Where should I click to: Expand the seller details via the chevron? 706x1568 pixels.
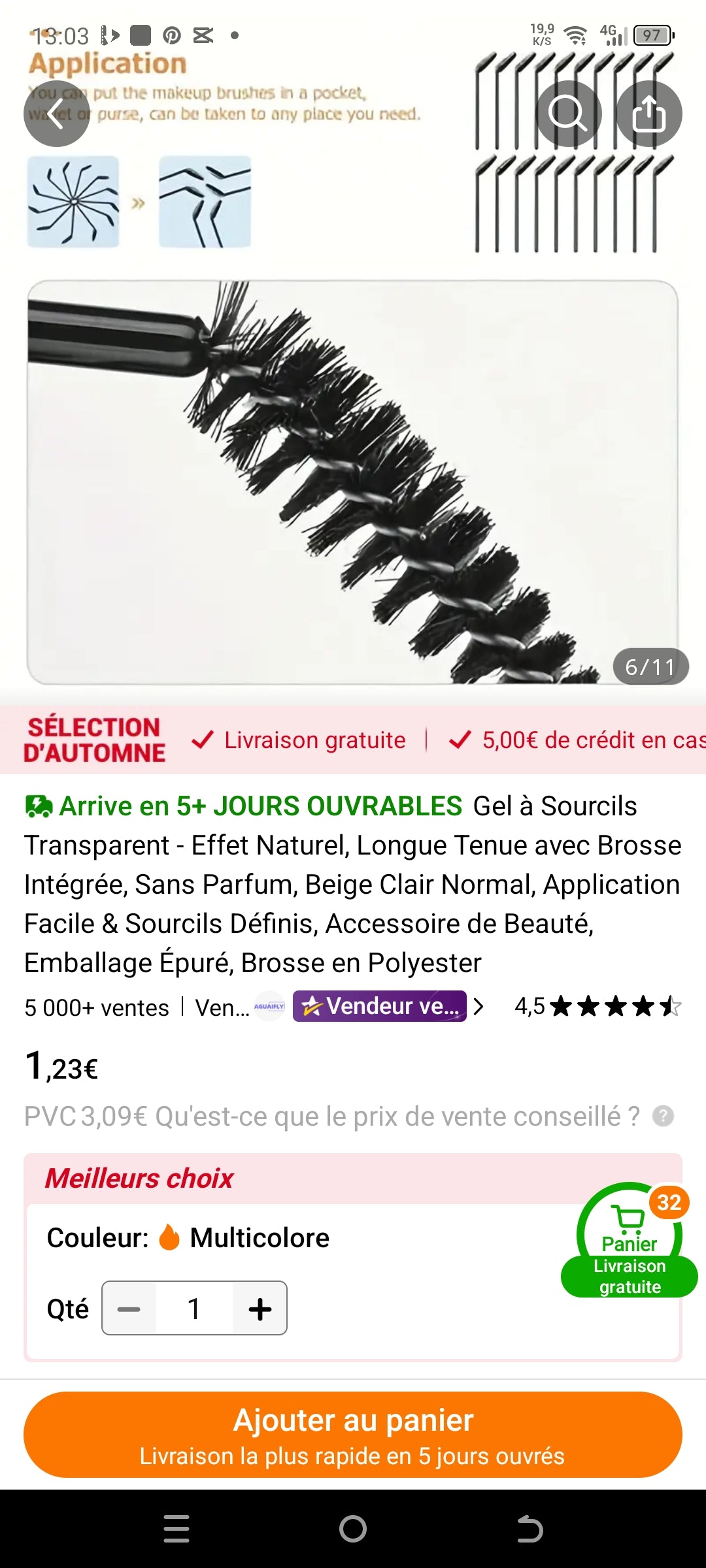coord(481,1007)
